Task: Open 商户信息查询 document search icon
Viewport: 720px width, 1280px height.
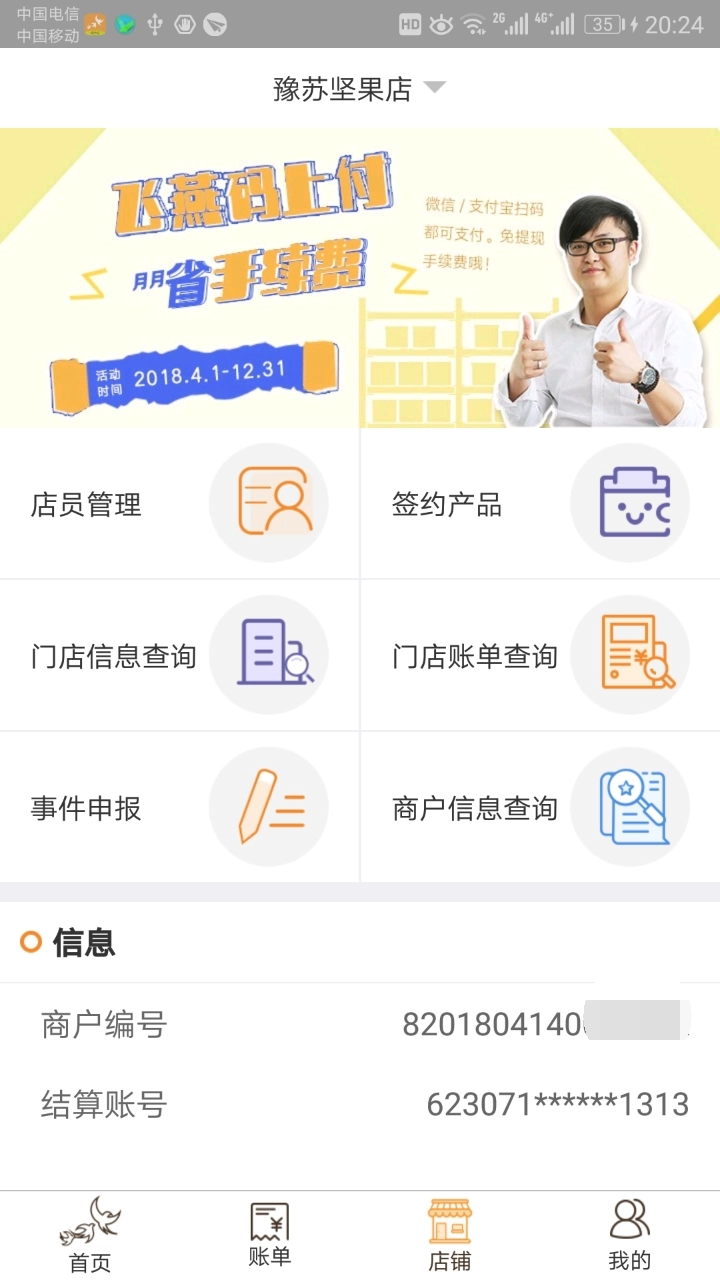Action: (629, 807)
